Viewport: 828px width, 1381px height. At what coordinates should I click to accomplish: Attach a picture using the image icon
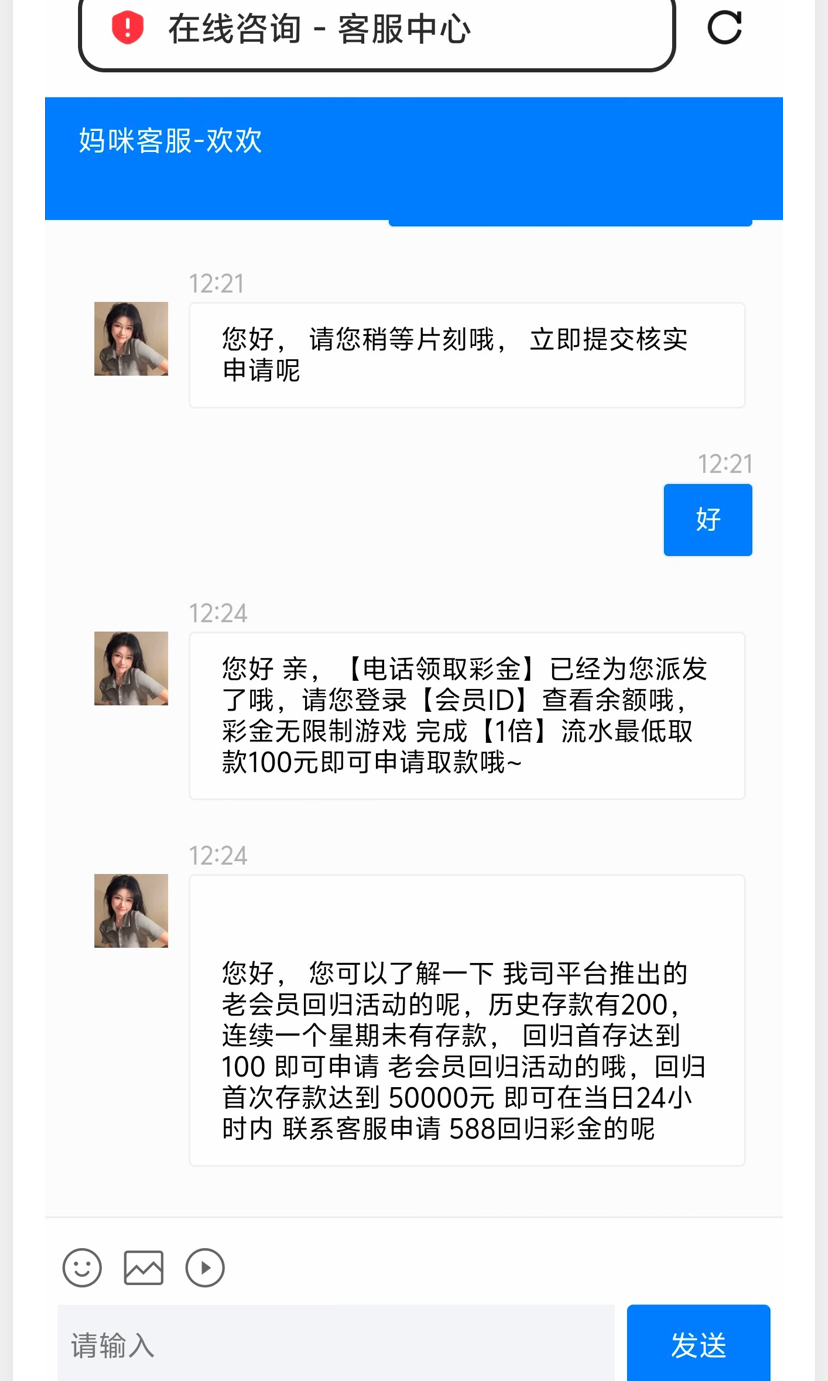(143, 1268)
